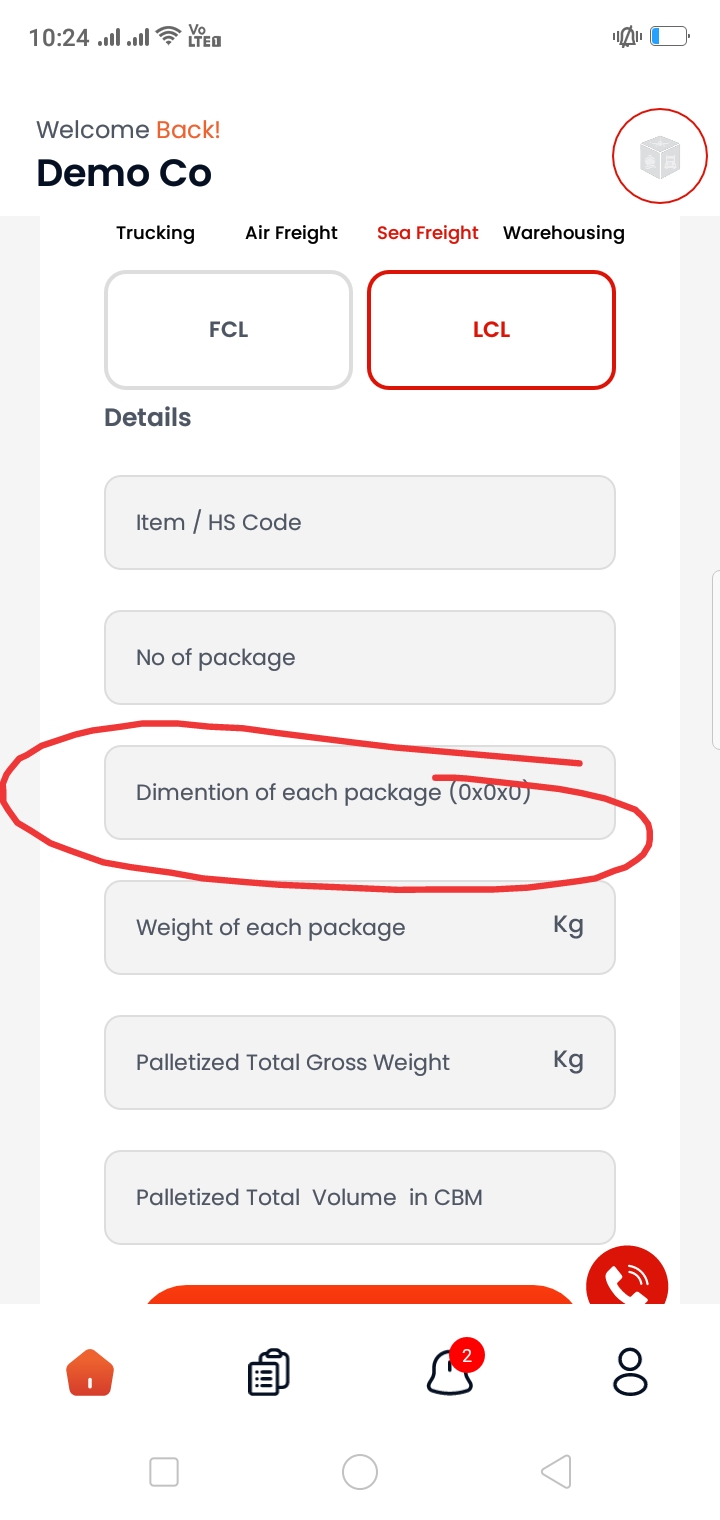Focus the Weight of each package field

(360, 927)
